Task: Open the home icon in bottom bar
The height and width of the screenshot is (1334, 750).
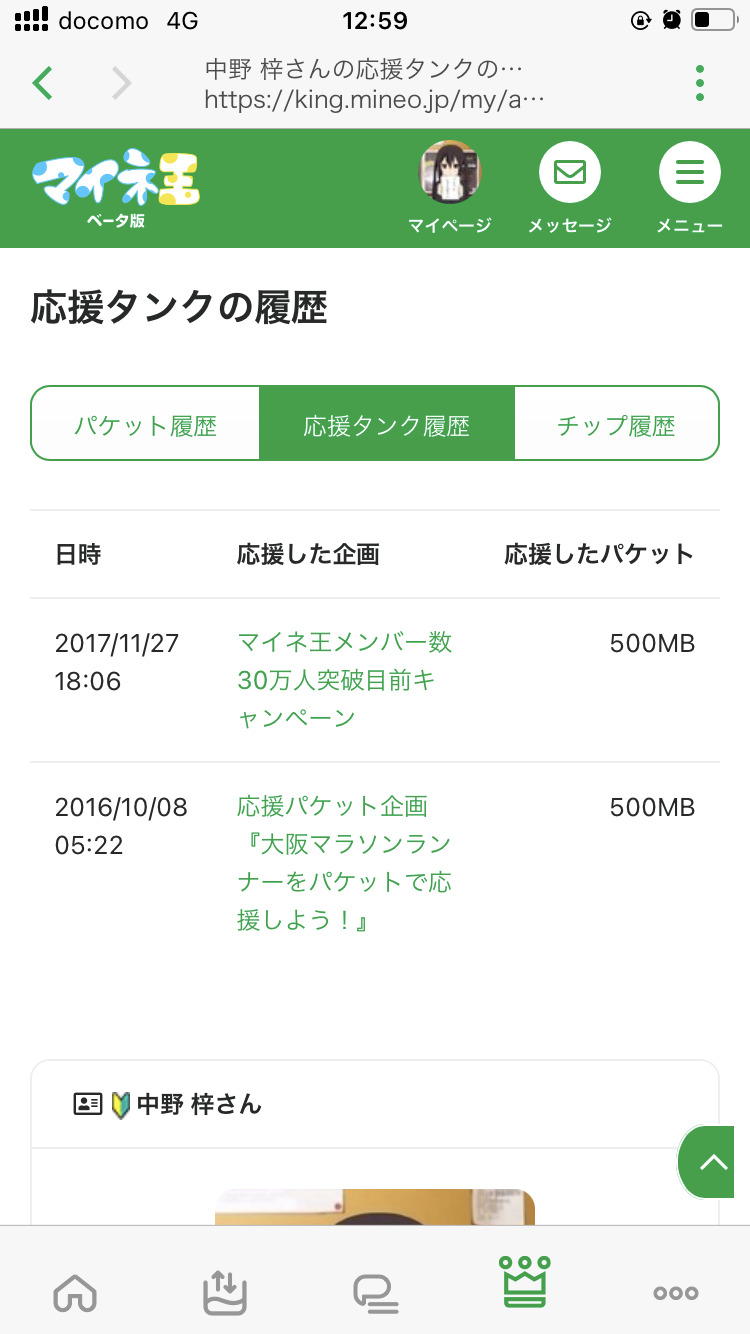Action: pos(75,1292)
